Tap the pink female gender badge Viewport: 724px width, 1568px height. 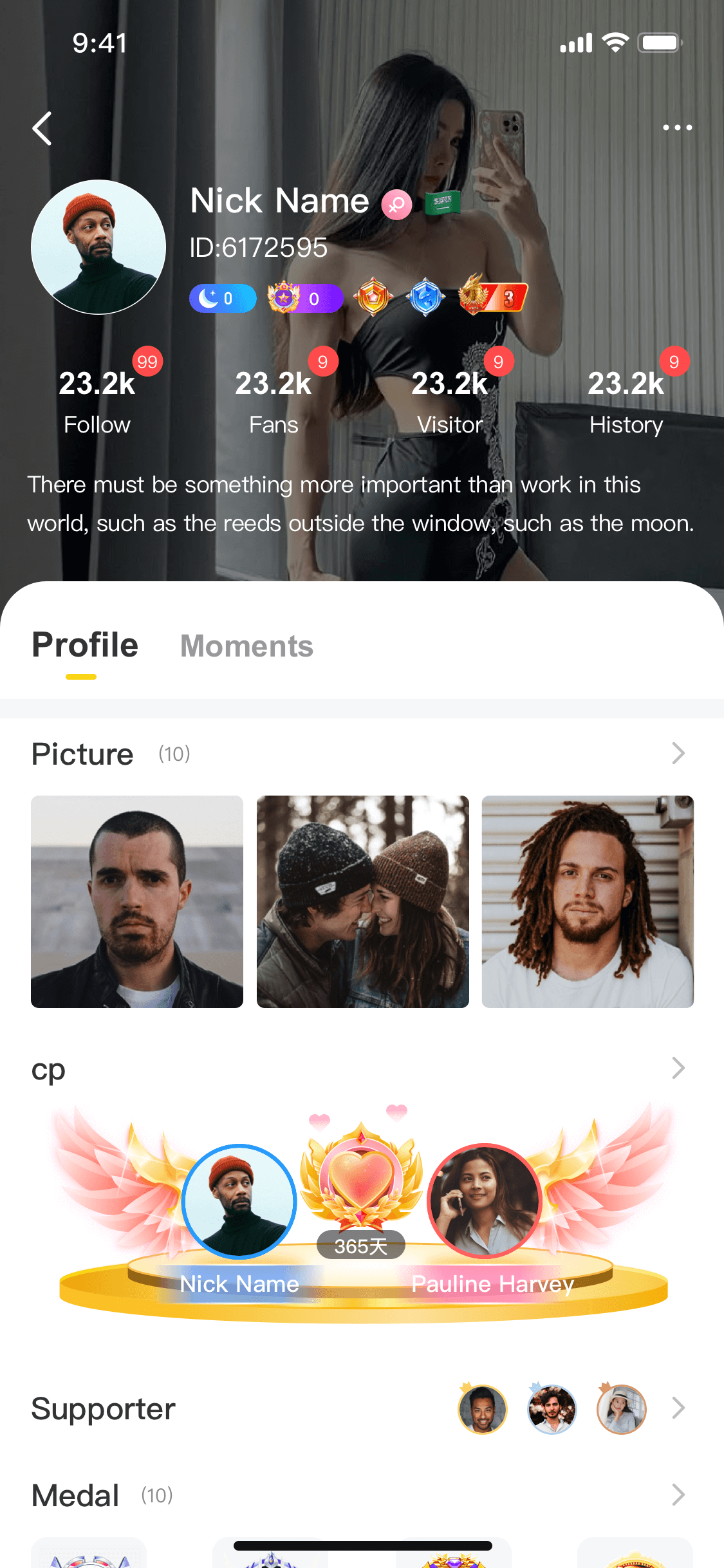tap(396, 205)
